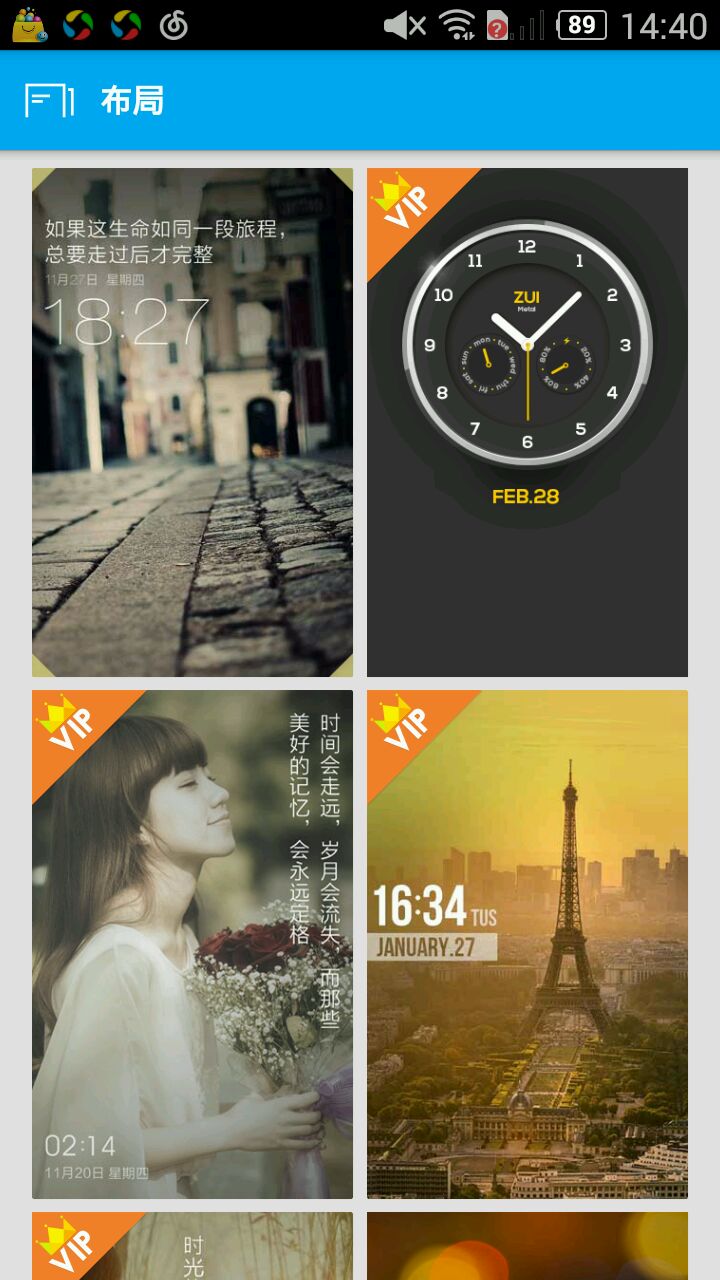Select the ZUI analog clock VIP layout

pyautogui.click(x=527, y=422)
